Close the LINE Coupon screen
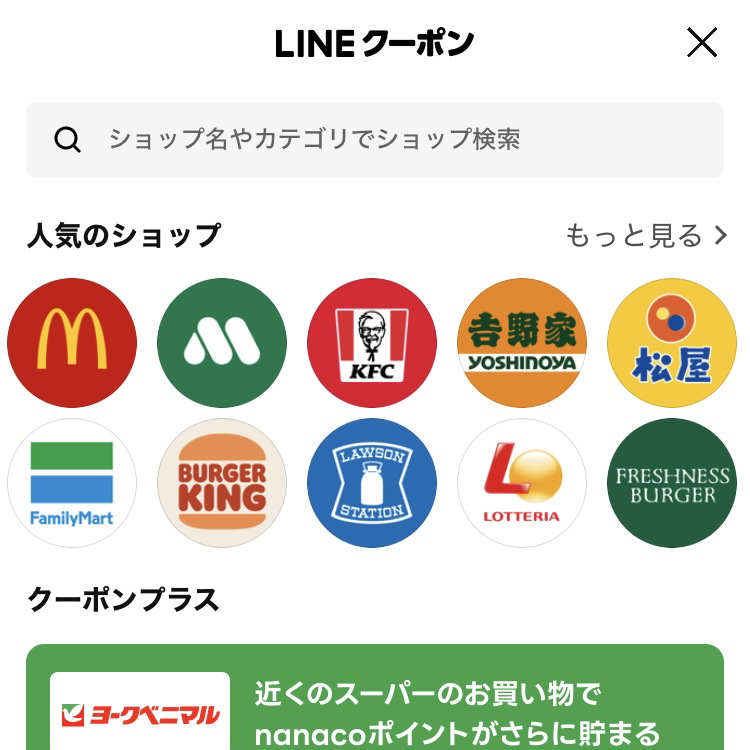 point(702,43)
